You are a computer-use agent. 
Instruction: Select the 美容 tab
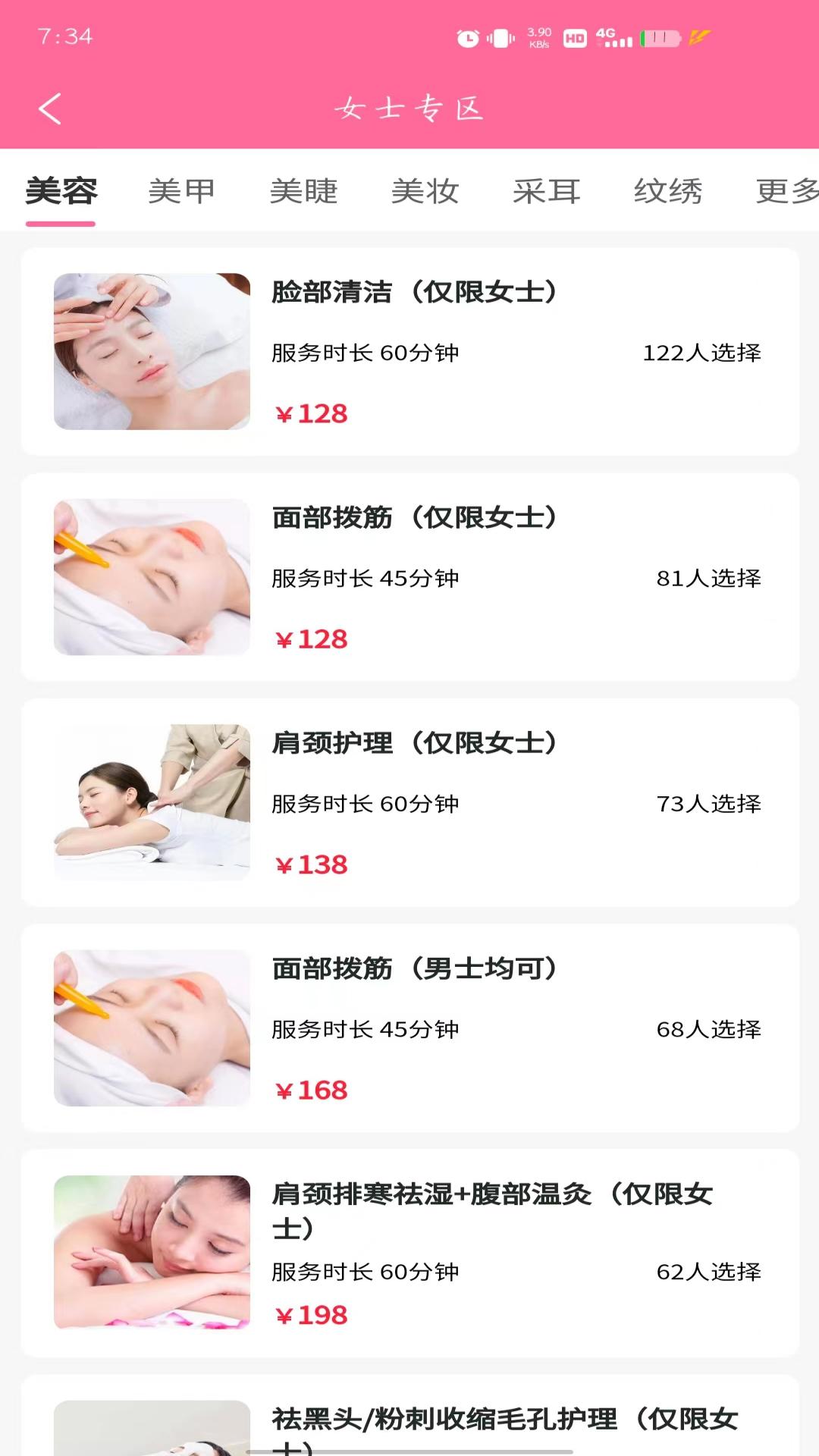tap(61, 191)
